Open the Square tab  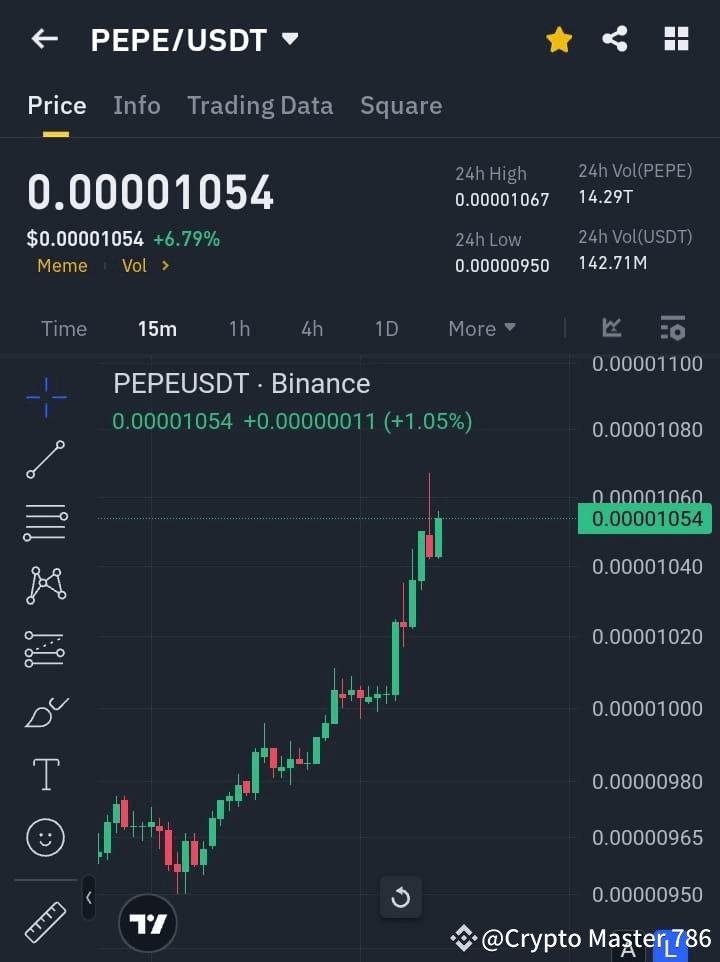[401, 105]
